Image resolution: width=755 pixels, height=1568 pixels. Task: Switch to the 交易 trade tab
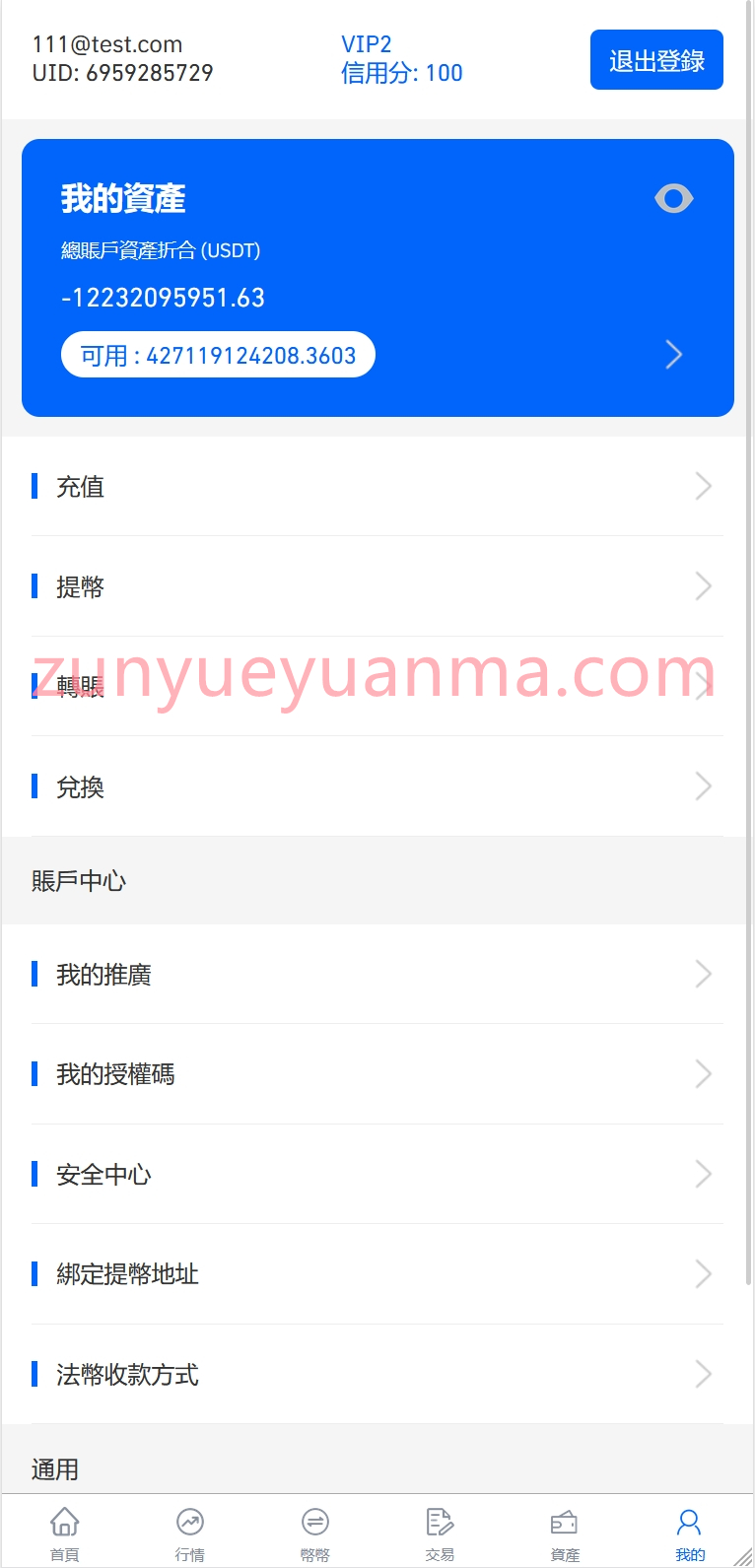pyautogui.click(x=440, y=1534)
